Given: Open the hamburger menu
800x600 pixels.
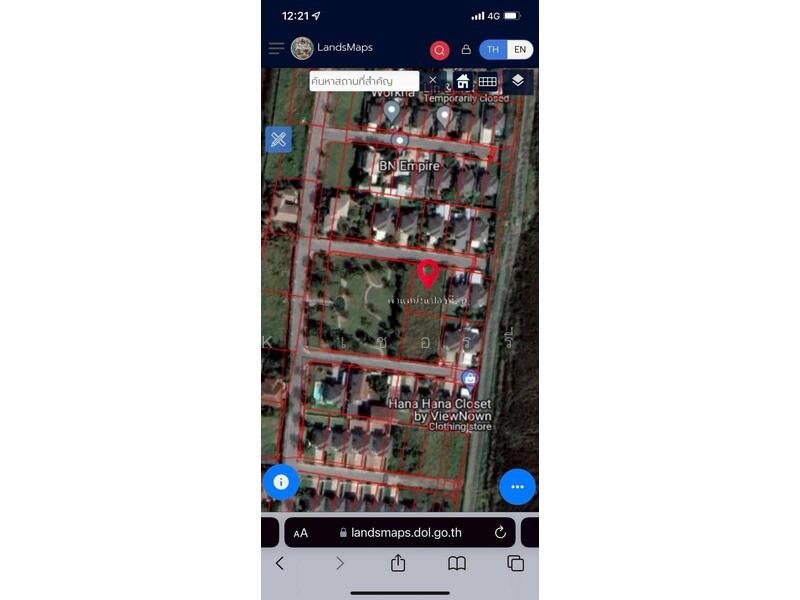Looking at the screenshot, I should point(277,49).
